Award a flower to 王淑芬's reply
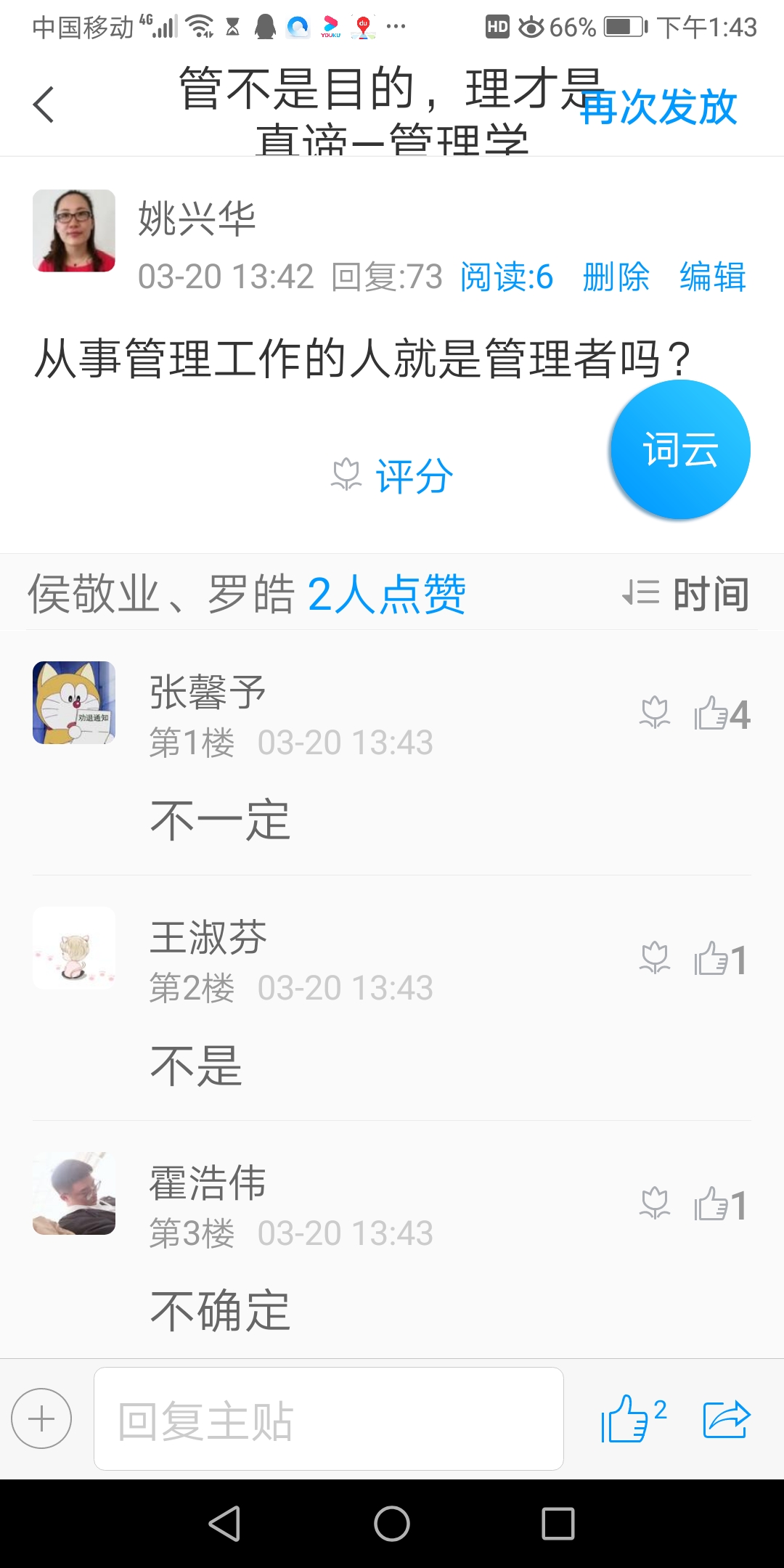Viewport: 784px width, 1568px height. pos(655,958)
